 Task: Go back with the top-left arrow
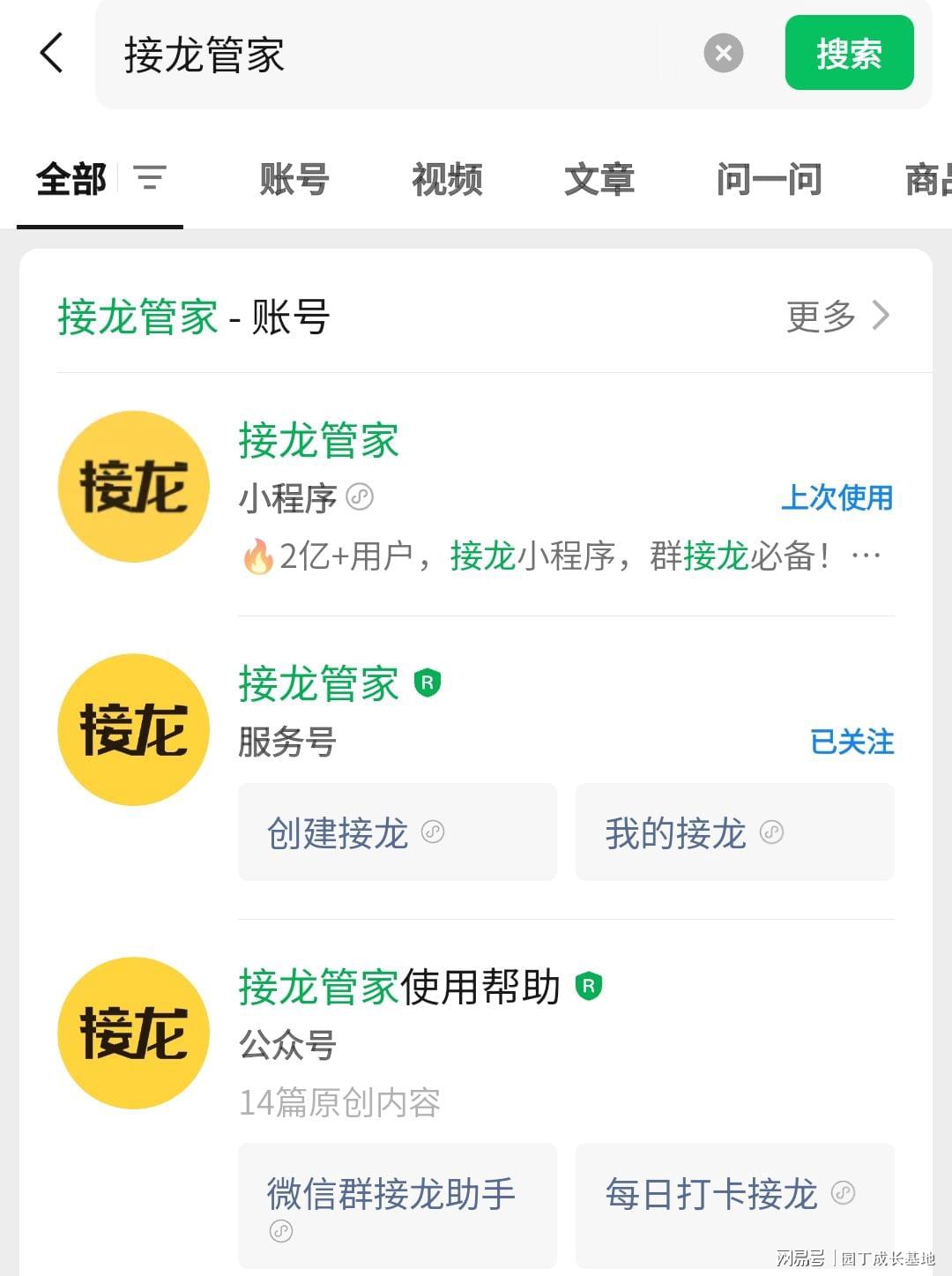click(52, 53)
